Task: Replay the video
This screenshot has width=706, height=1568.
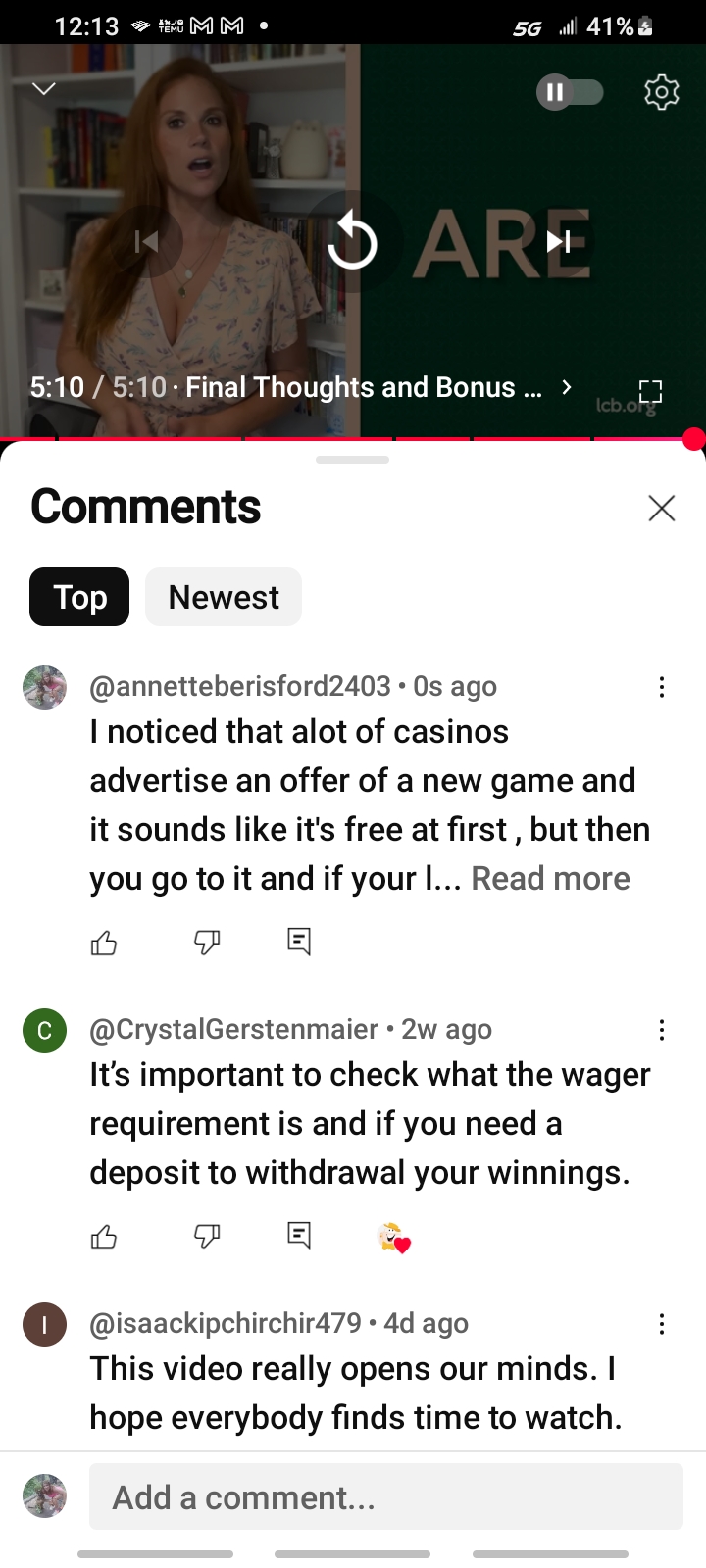Action: (x=352, y=242)
